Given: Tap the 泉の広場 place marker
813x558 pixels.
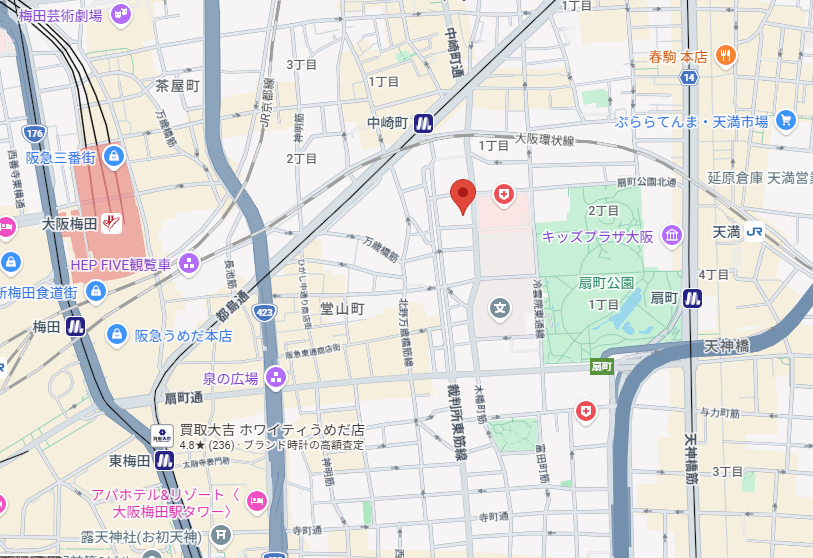Looking at the screenshot, I should [275, 378].
